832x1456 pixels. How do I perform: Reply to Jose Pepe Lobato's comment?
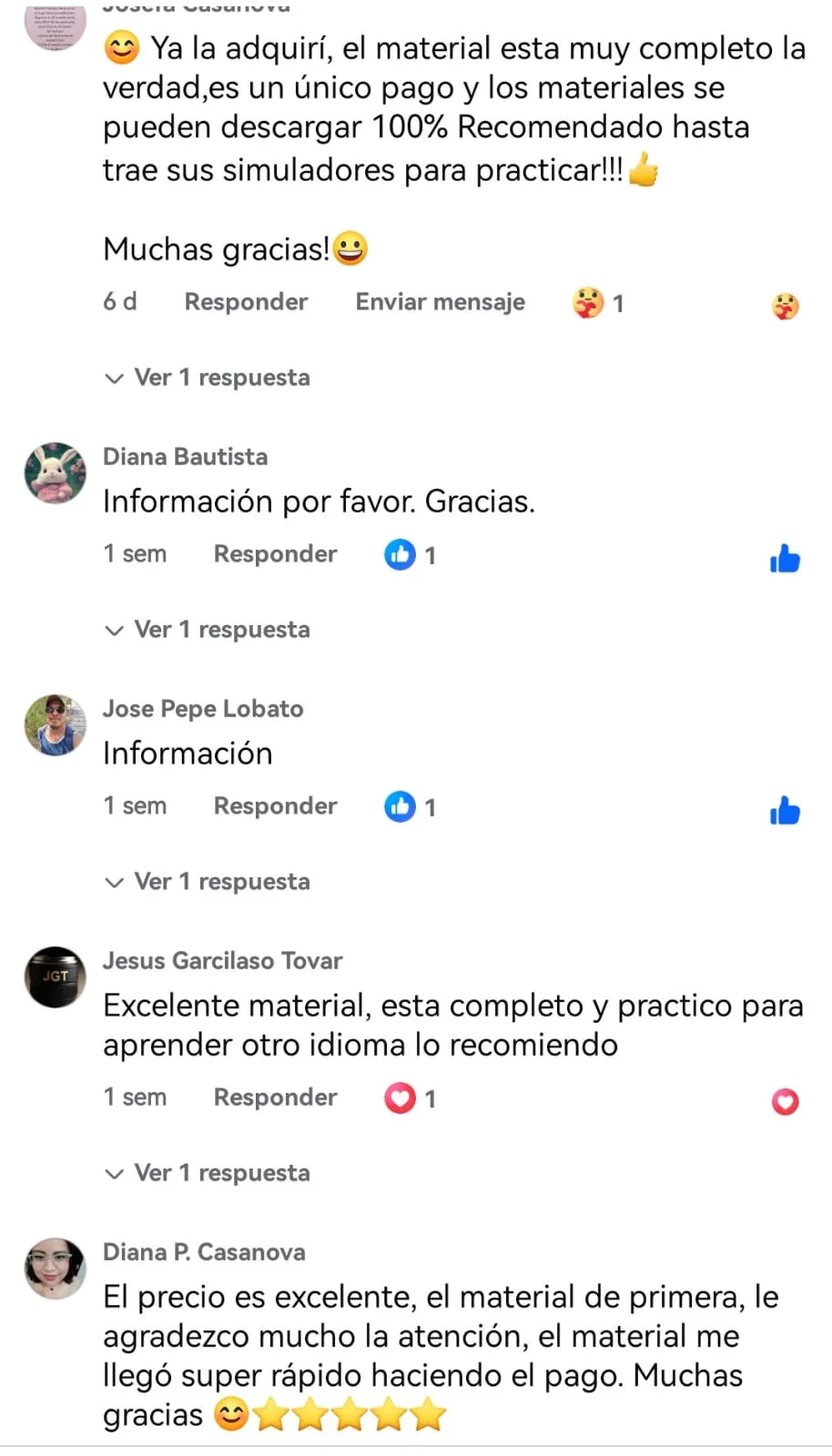(275, 806)
